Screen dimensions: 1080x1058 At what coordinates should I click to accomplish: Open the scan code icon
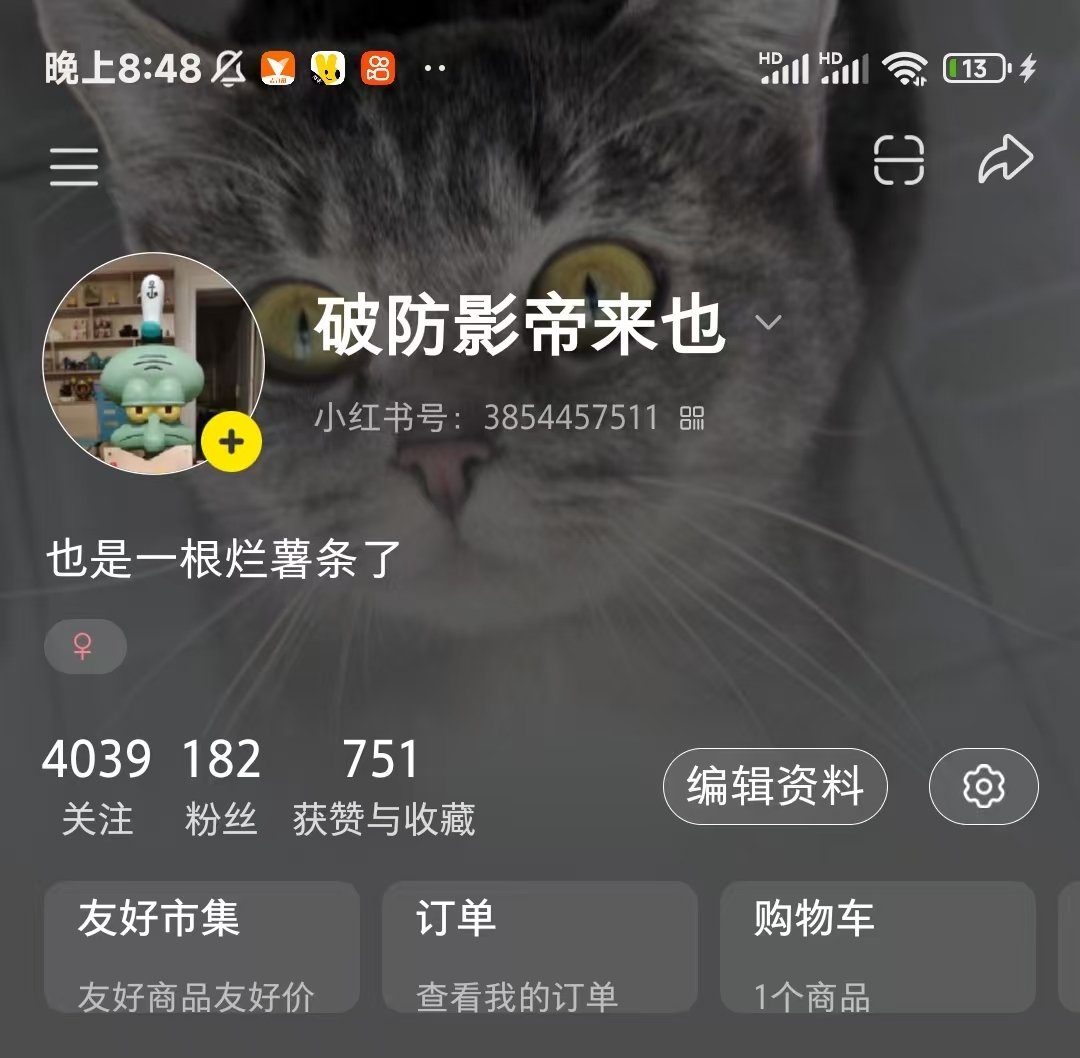[x=898, y=160]
